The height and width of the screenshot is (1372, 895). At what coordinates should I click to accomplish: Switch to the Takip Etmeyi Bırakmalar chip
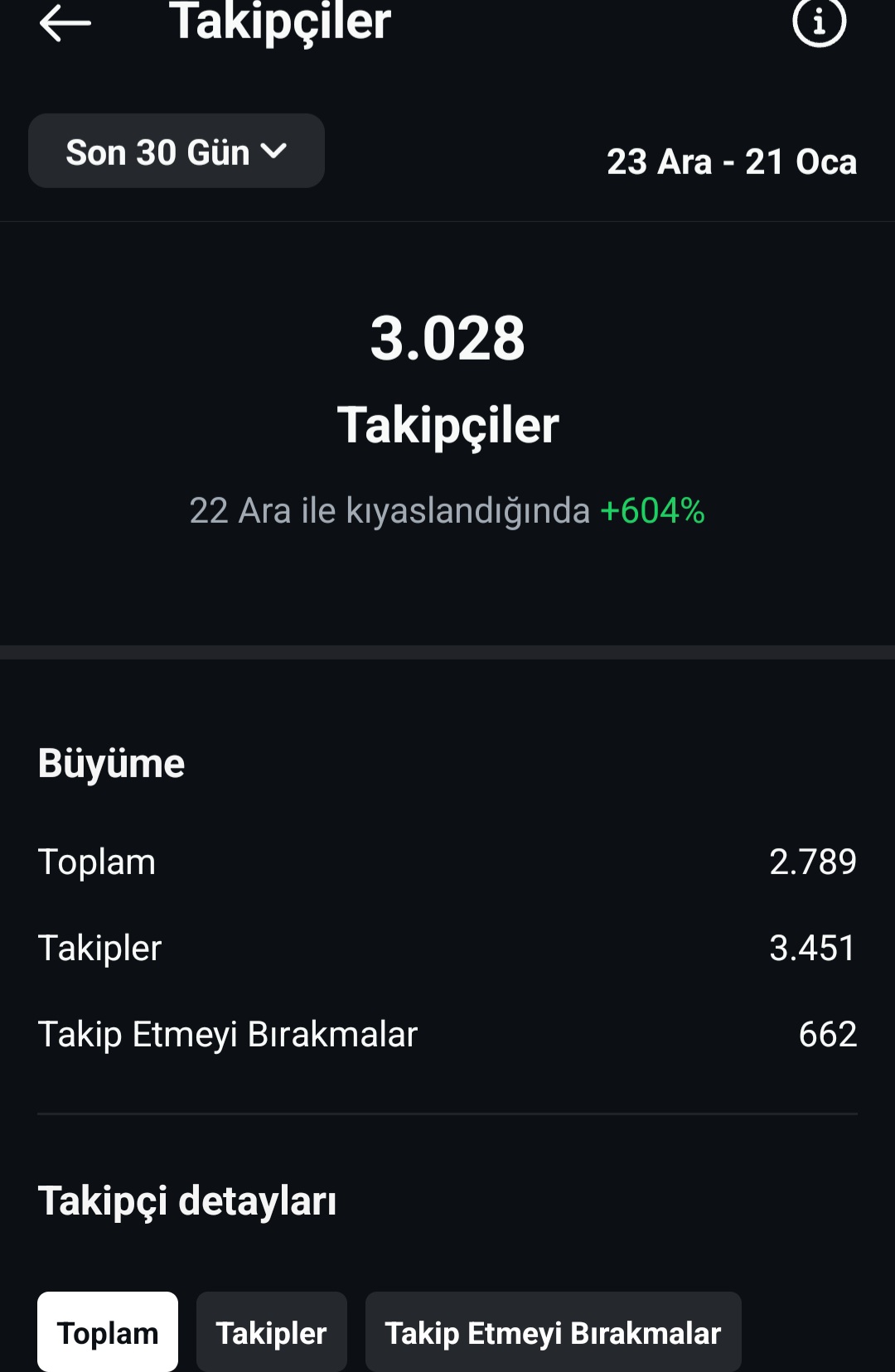[x=554, y=1332]
